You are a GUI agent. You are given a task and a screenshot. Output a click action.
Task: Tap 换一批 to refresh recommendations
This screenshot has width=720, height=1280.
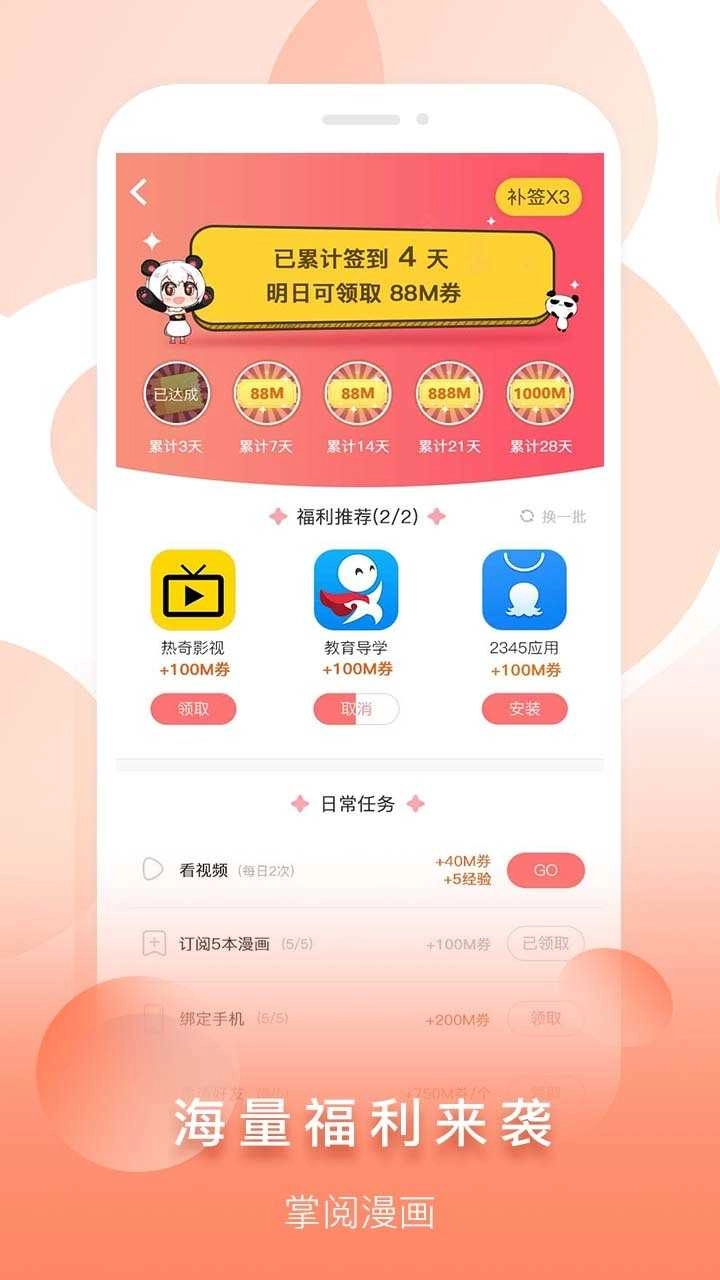tap(563, 518)
